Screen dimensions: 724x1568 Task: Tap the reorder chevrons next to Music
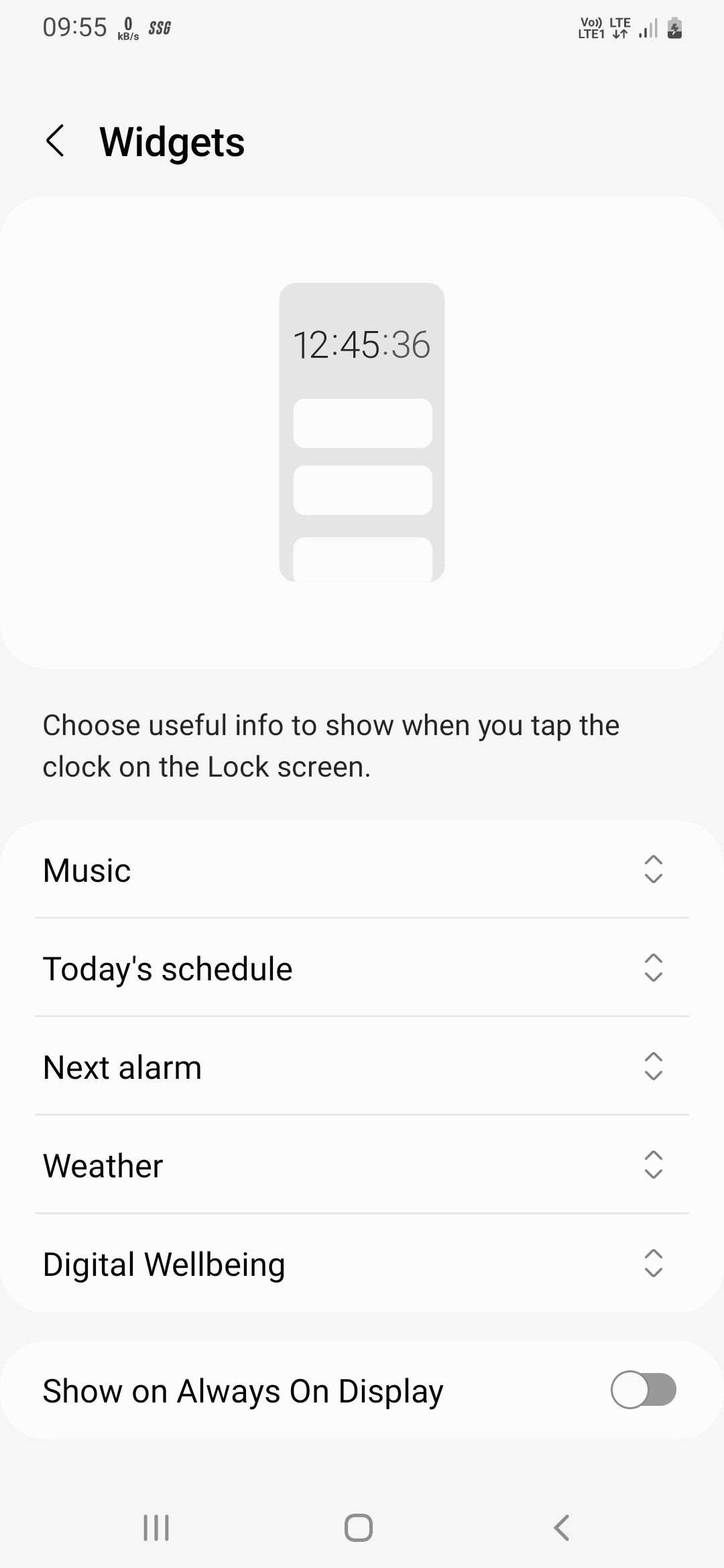[653, 870]
